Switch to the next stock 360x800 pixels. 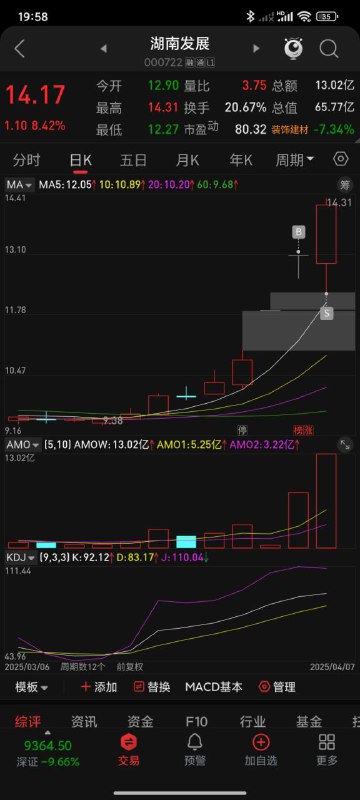click(256, 49)
